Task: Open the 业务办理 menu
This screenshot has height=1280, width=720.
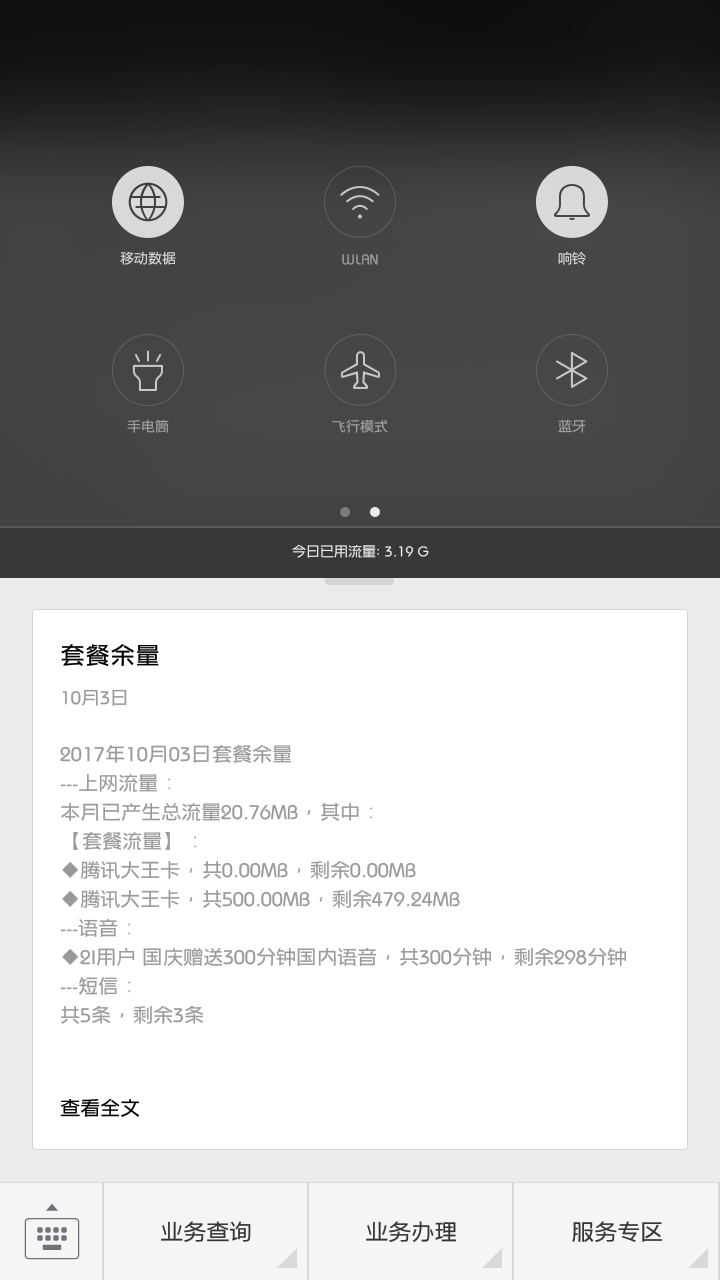Action: 411,1232
